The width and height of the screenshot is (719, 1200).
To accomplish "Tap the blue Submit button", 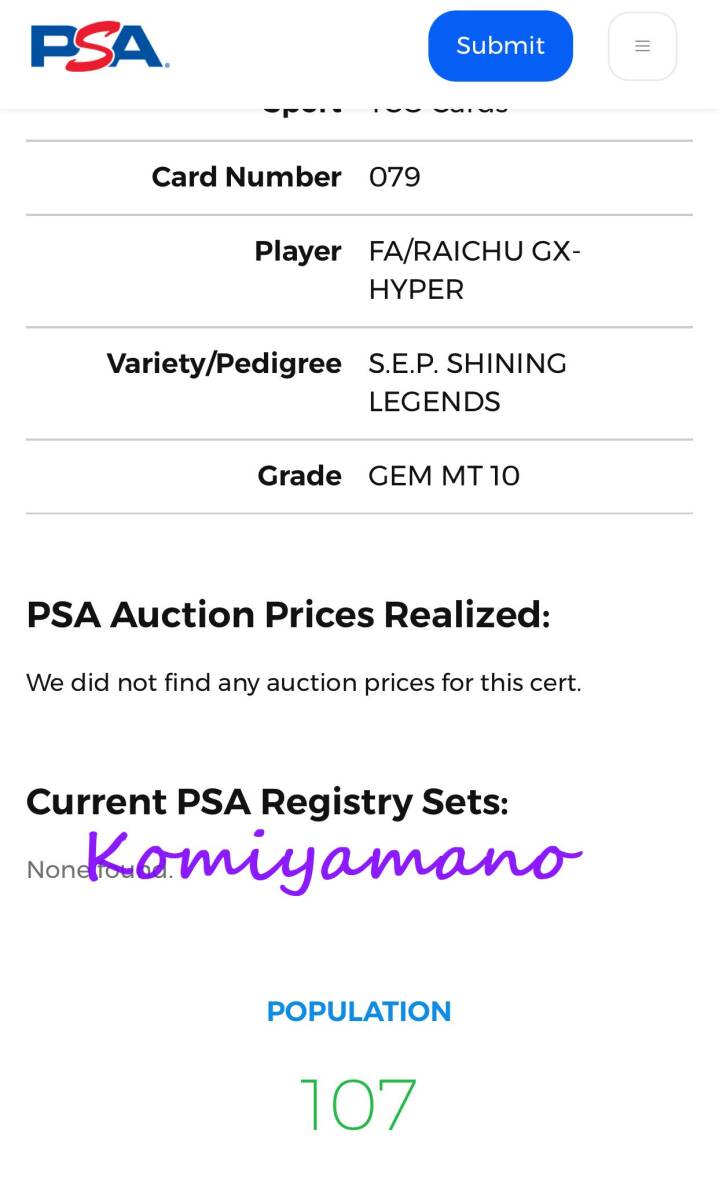I will (500, 46).
